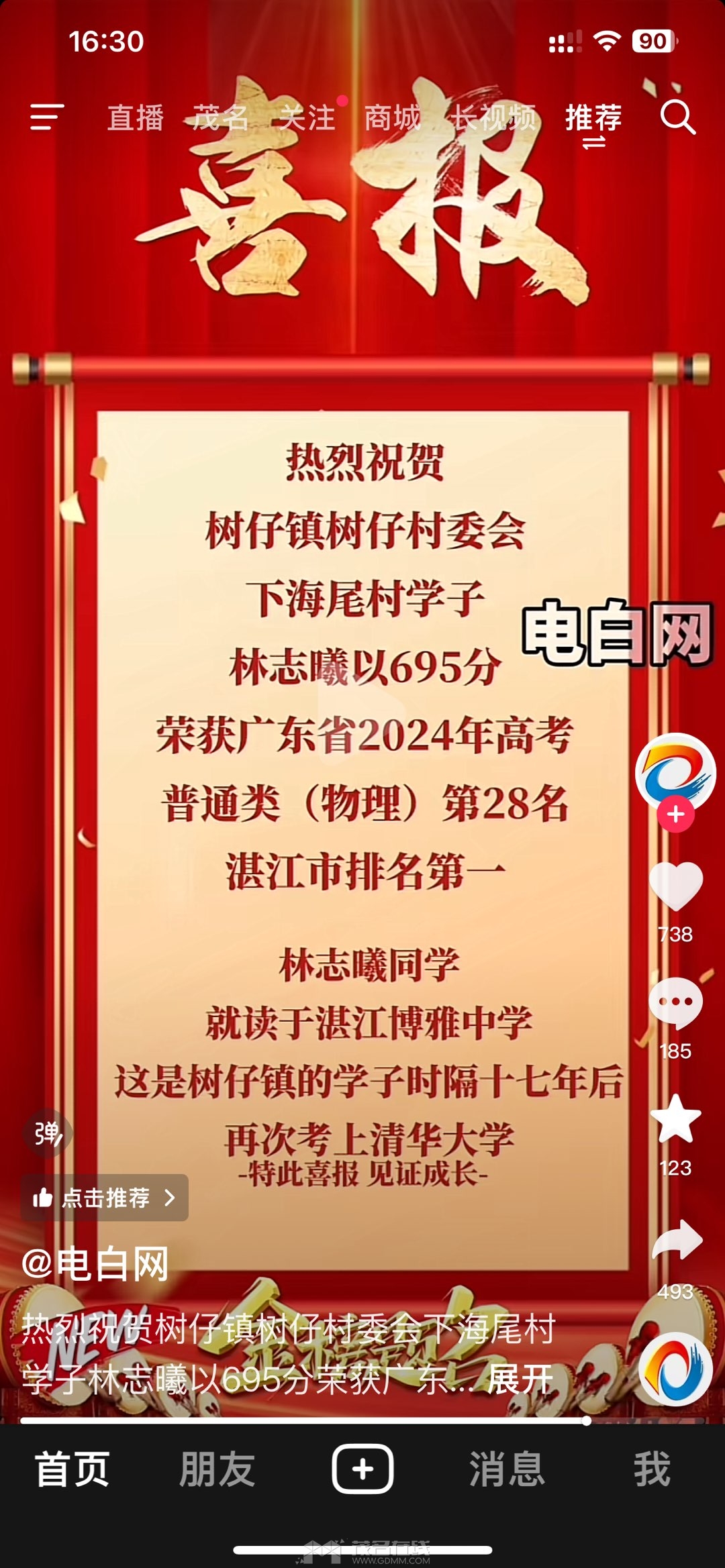Switch to the 商城 tab

click(x=393, y=118)
